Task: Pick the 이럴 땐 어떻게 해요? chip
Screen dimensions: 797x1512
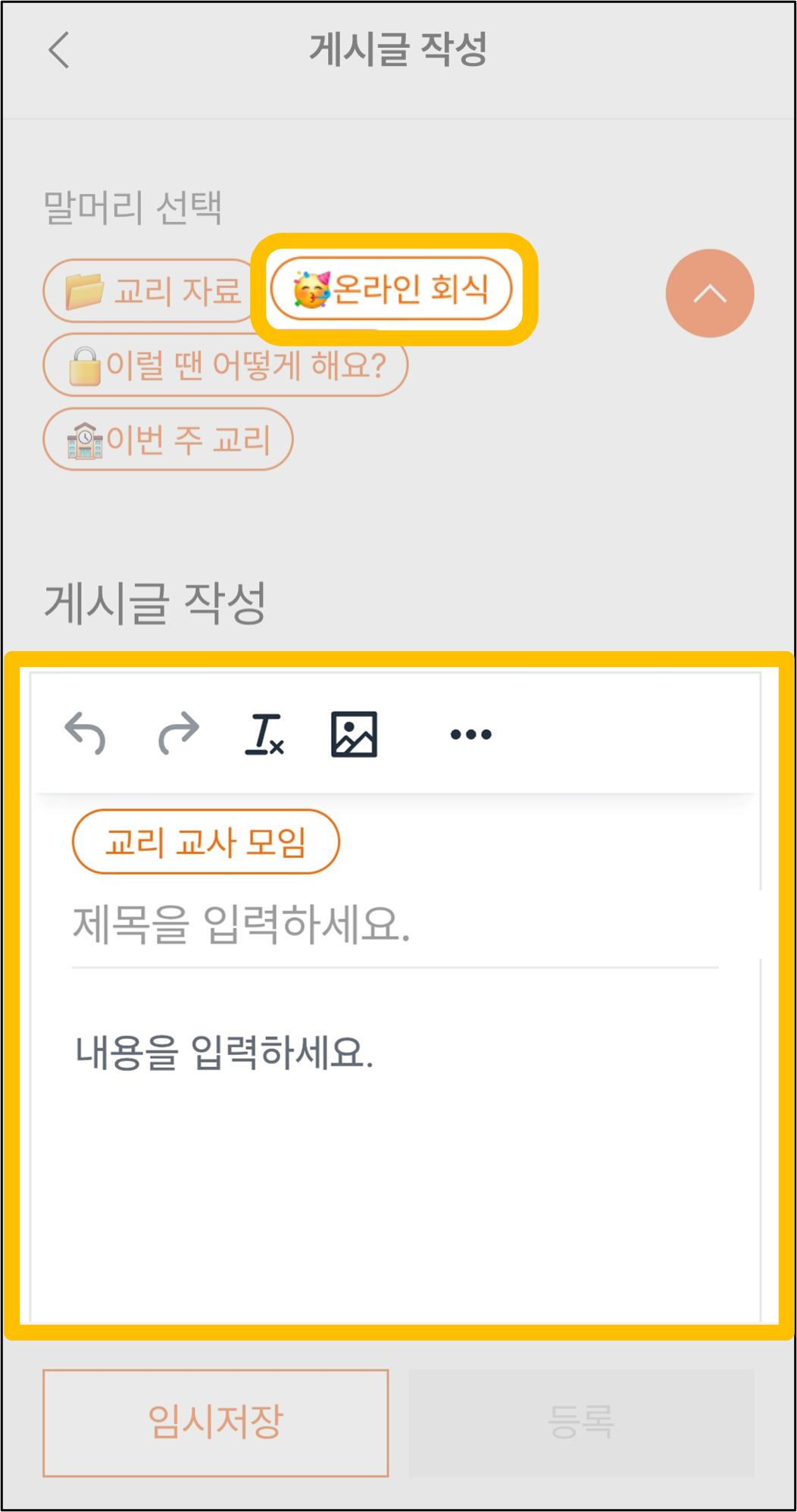Action: [x=226, y=365]
